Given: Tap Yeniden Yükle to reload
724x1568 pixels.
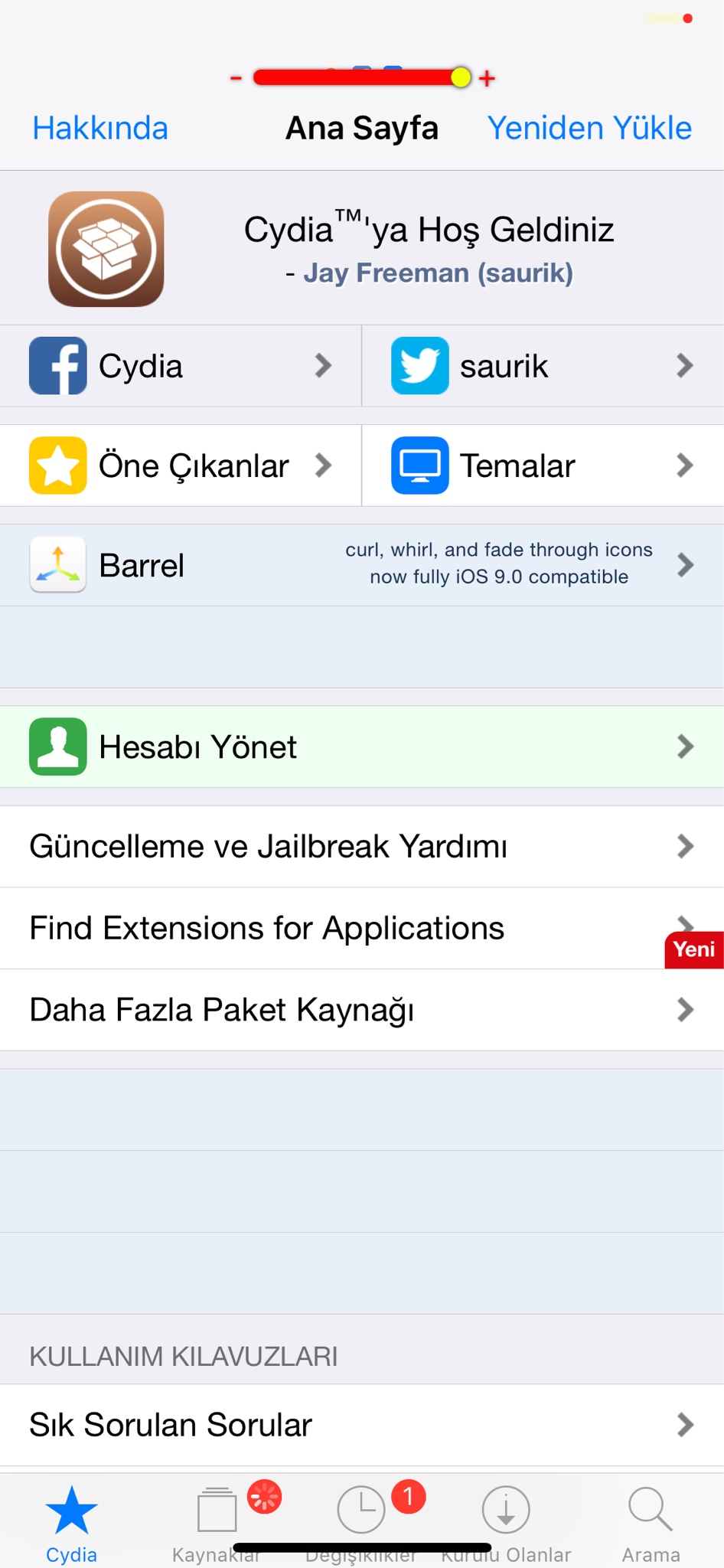Looking at the screenshot, I should click(589, 129).
